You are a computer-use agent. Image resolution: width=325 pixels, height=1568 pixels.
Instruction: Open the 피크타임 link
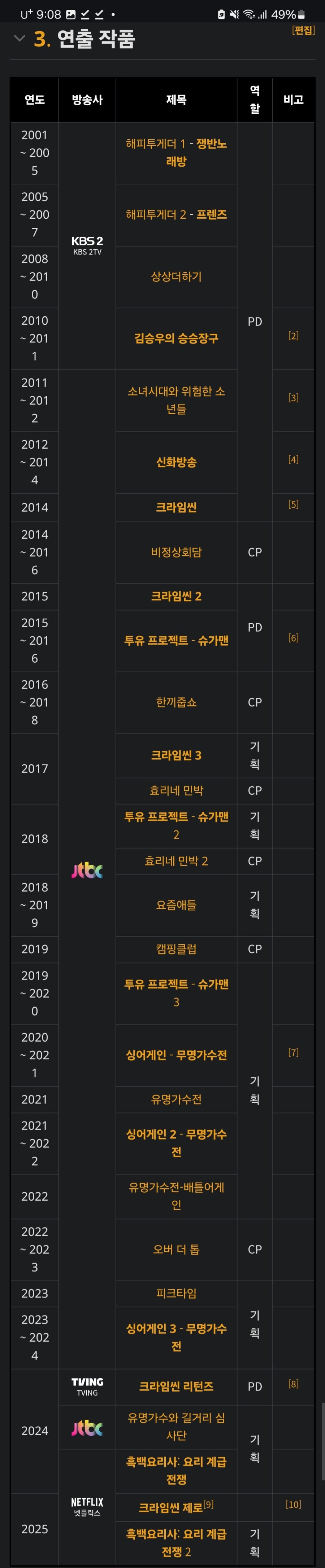coord(176,1293)
